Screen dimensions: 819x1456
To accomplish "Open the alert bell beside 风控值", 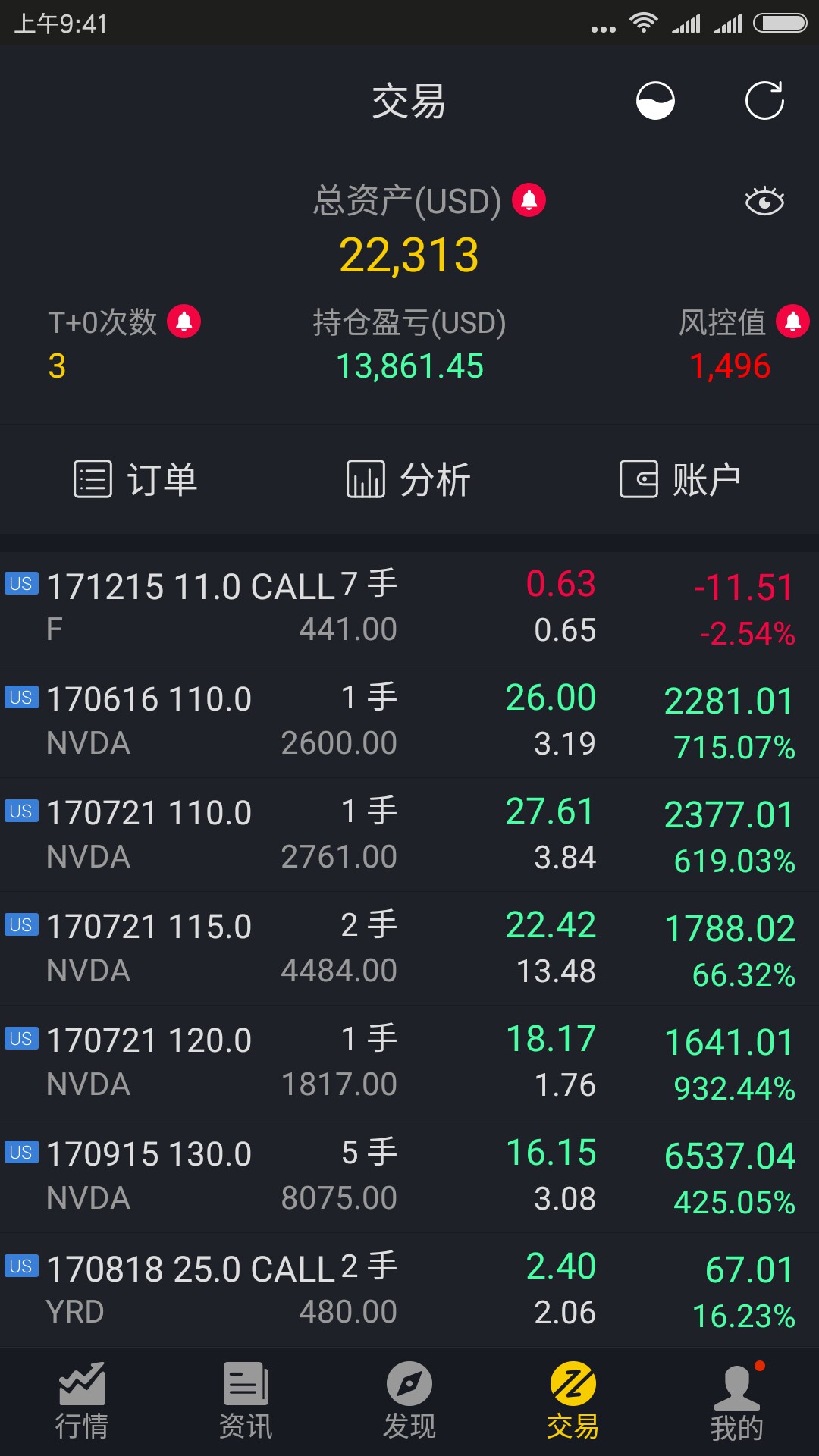I will point(793,322).
